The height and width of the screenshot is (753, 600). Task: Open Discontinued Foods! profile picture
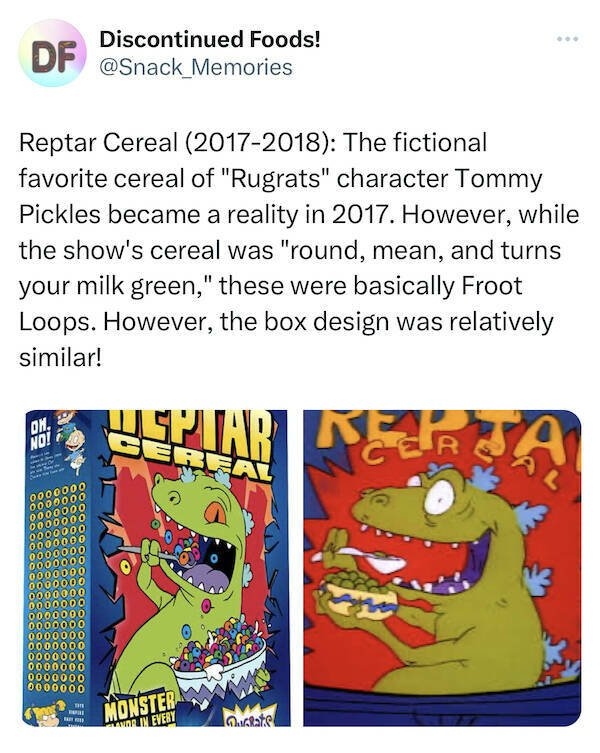click(52, 53)
